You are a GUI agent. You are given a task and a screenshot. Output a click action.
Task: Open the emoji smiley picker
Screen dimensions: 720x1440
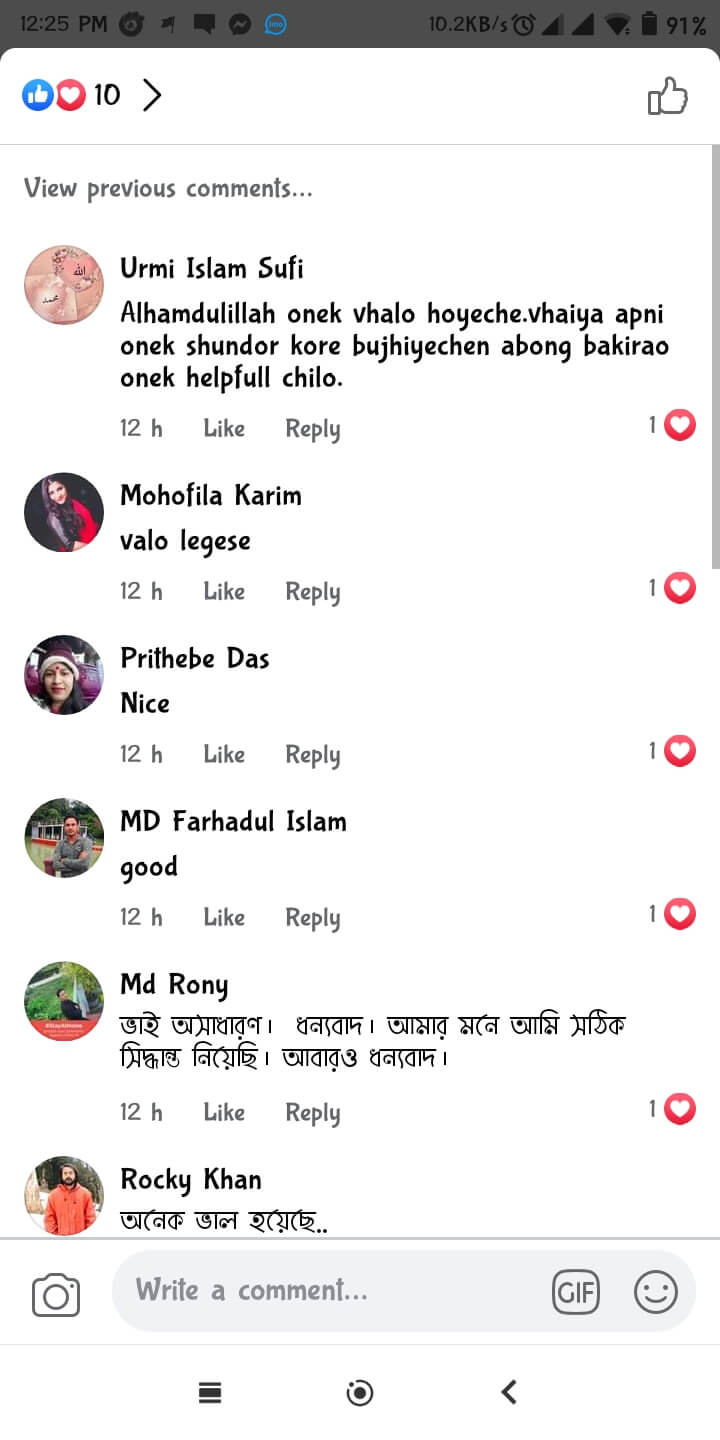[x=656, y=1292]
